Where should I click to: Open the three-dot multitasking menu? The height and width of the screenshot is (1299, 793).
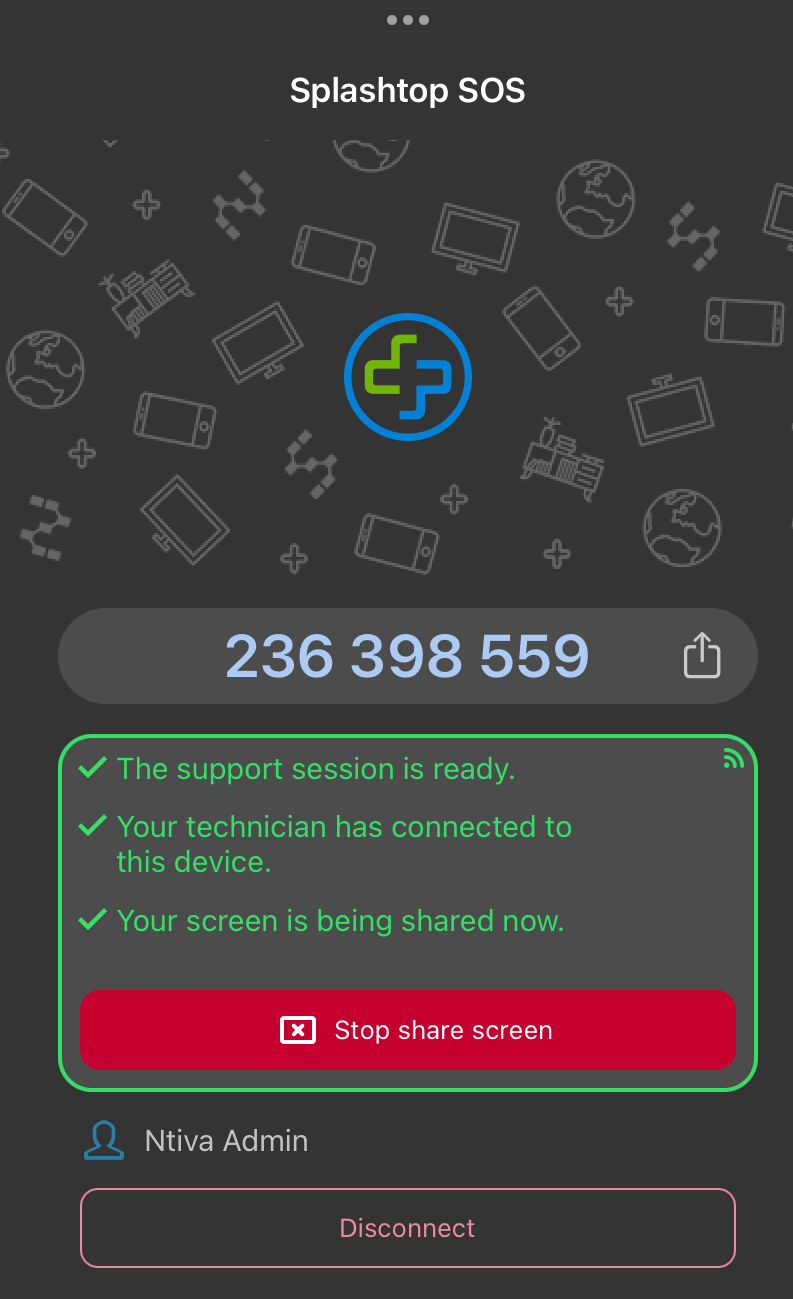[x=407, y=20]
